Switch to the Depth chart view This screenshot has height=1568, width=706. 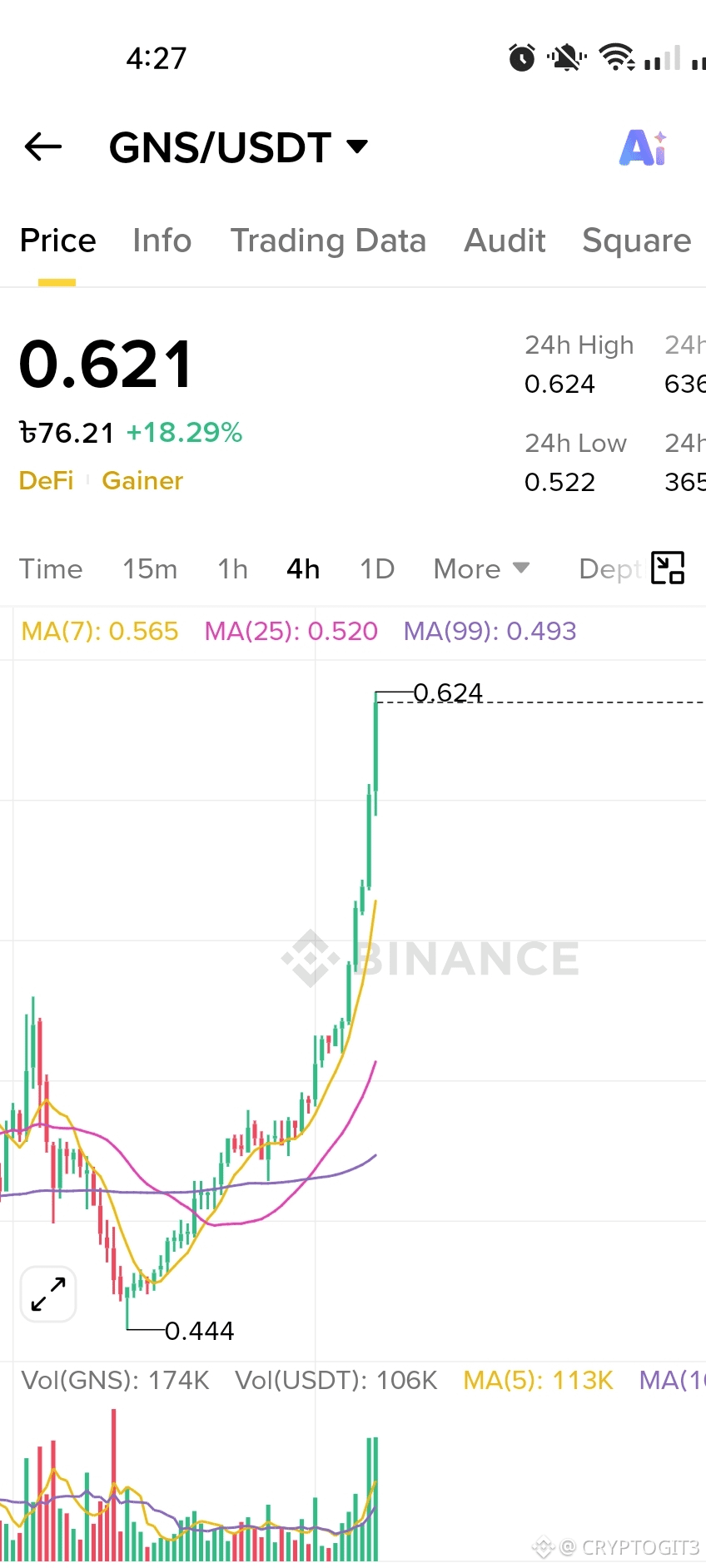pyautogui.click(x=610, y=569)
